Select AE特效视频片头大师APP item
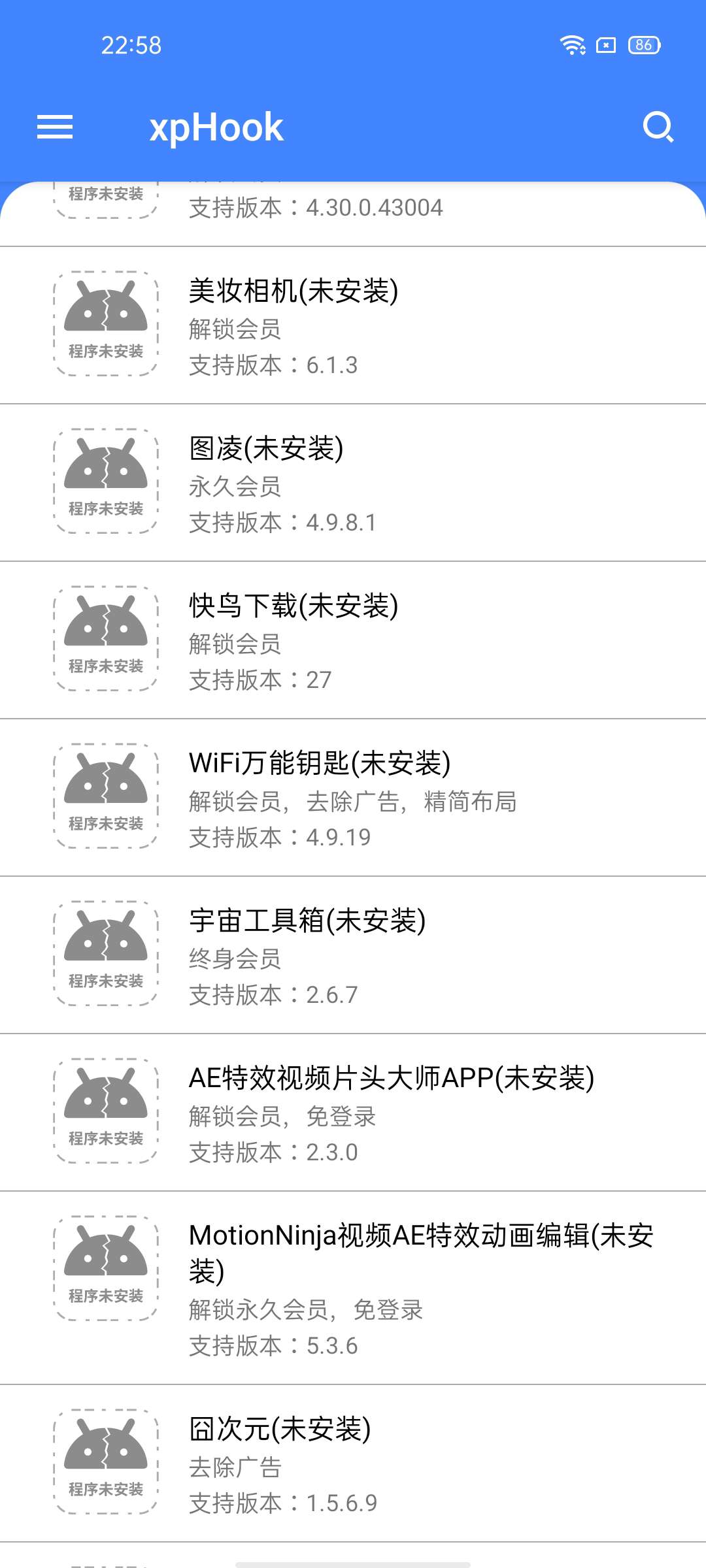This screenshot has height=1568, width=706. click(x=353, y=1113)
